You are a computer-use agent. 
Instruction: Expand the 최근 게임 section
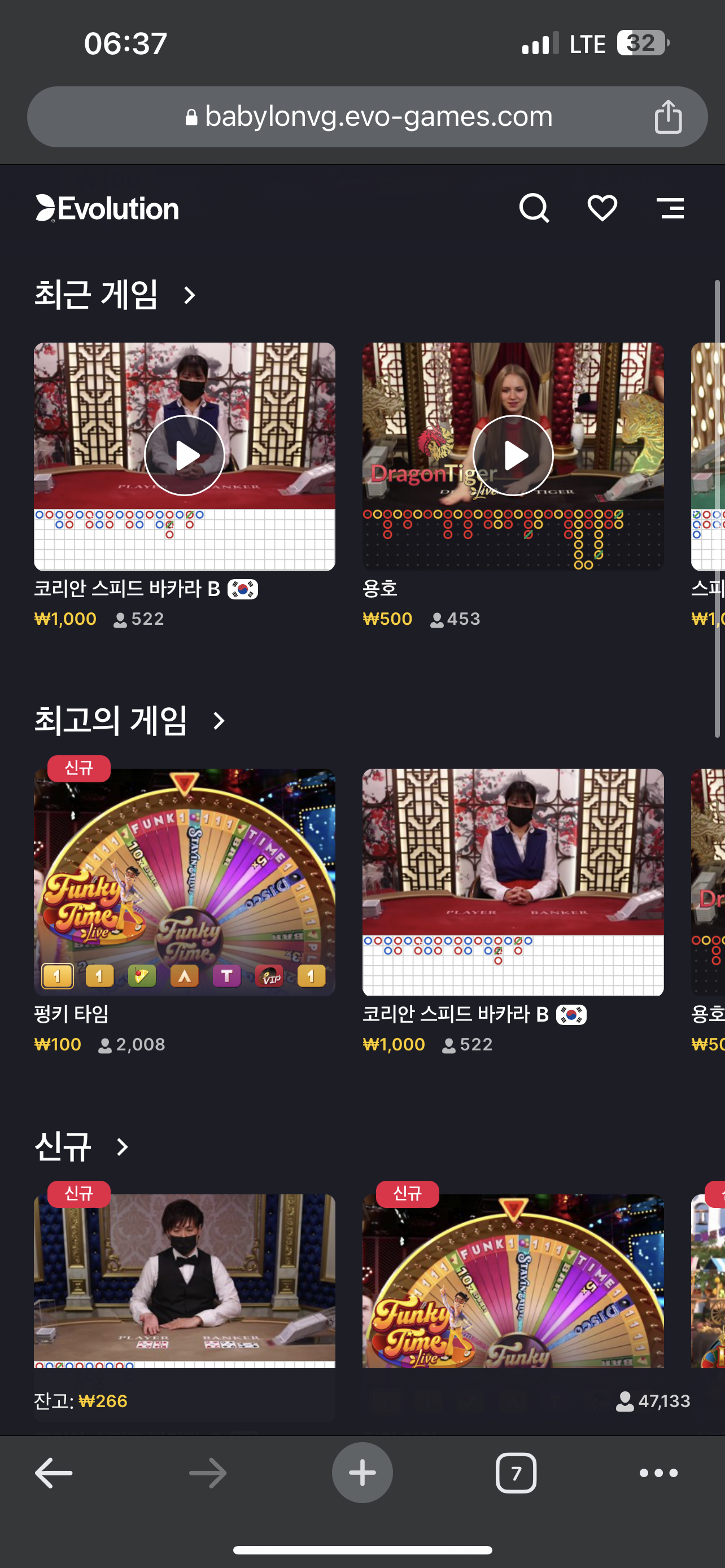click(x=189, y=295)
